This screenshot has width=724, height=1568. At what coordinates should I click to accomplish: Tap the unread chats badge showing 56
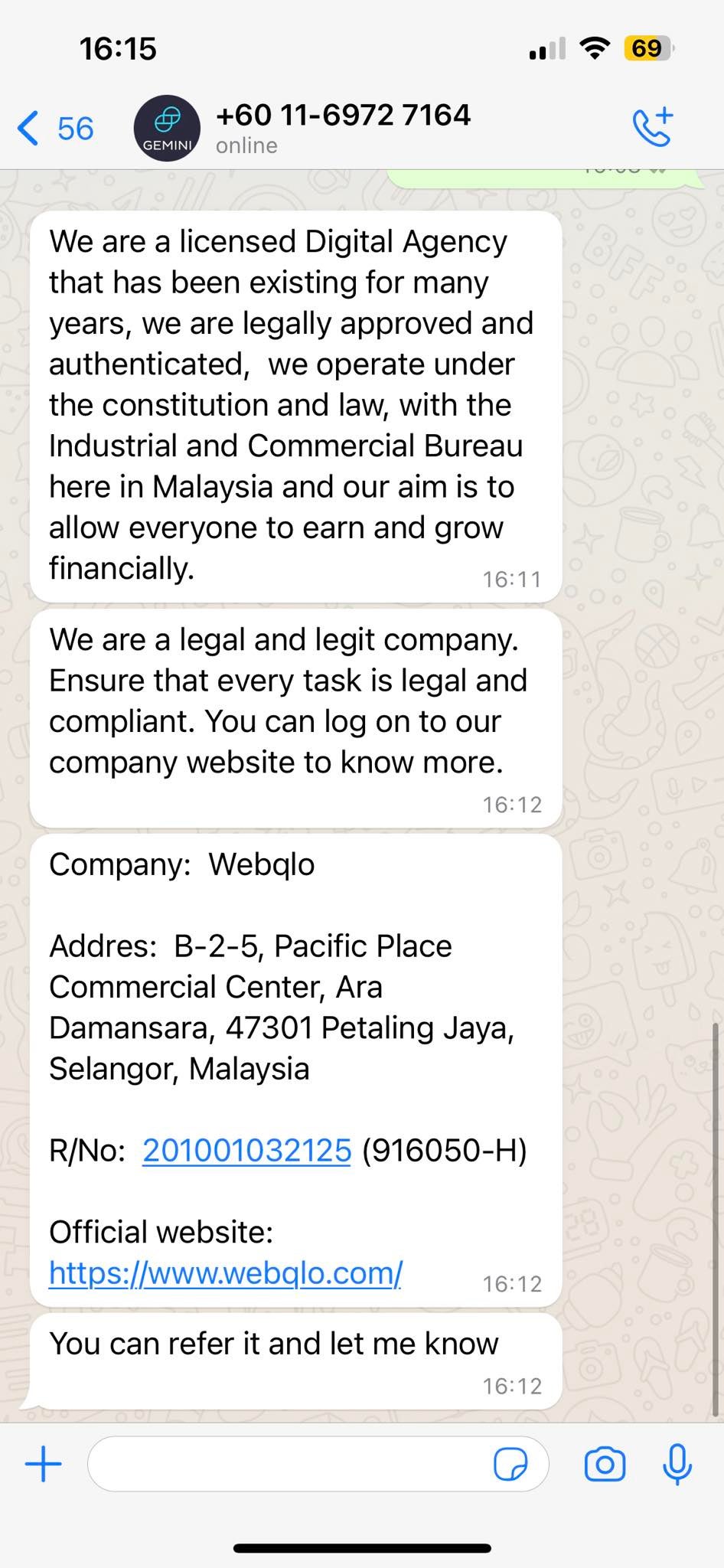click(73, 128)
